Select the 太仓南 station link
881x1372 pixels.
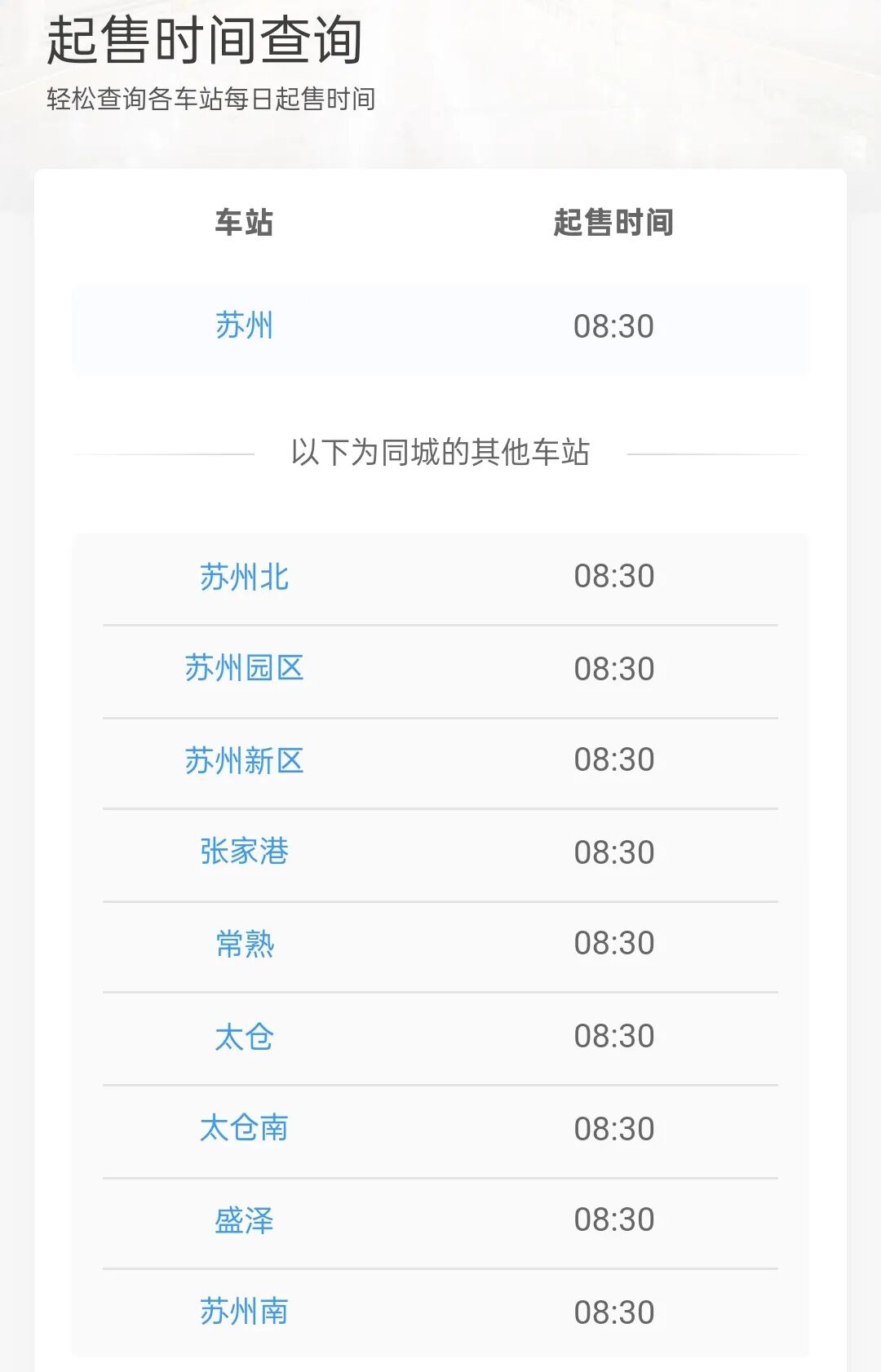tap(244, 1128)
